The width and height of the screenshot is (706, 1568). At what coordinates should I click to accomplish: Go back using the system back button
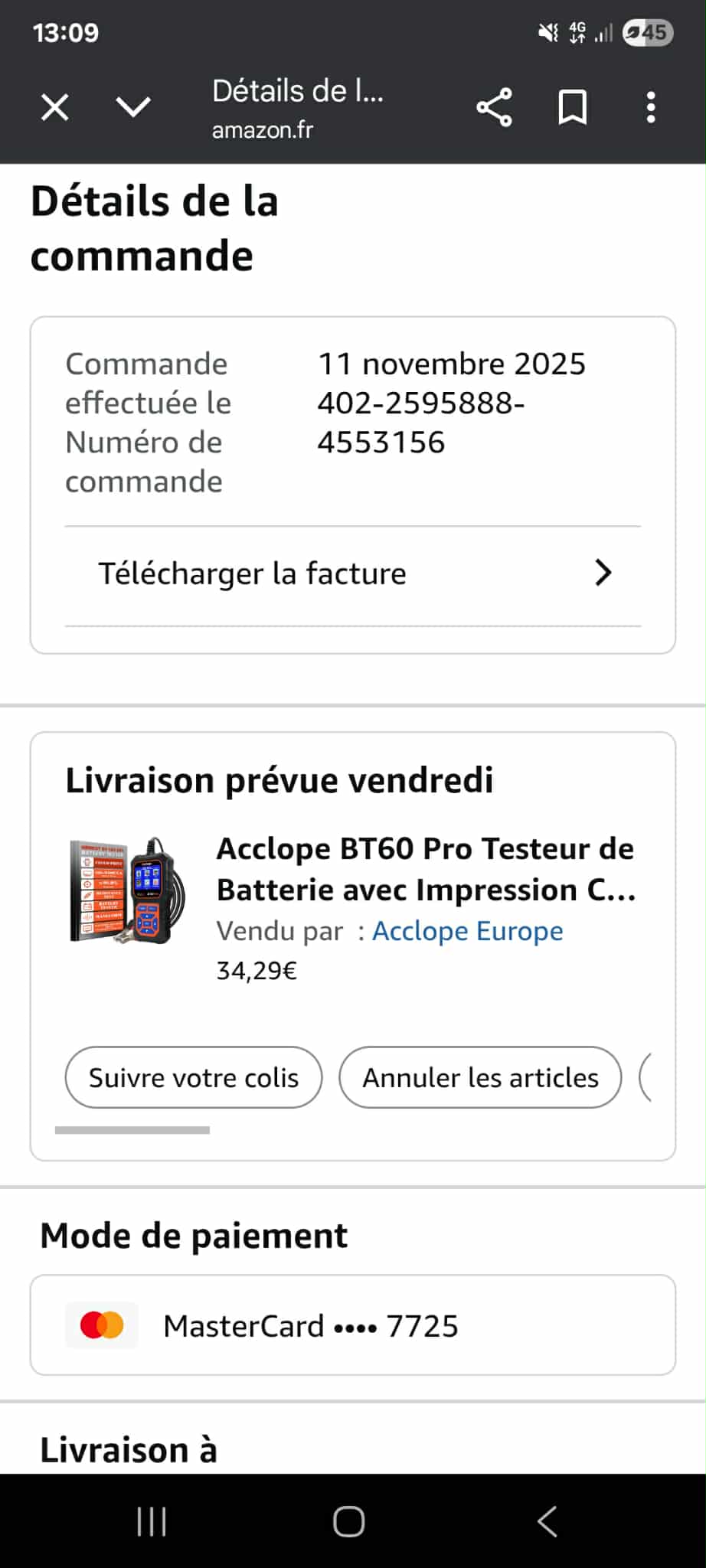tap(547, 1521)
